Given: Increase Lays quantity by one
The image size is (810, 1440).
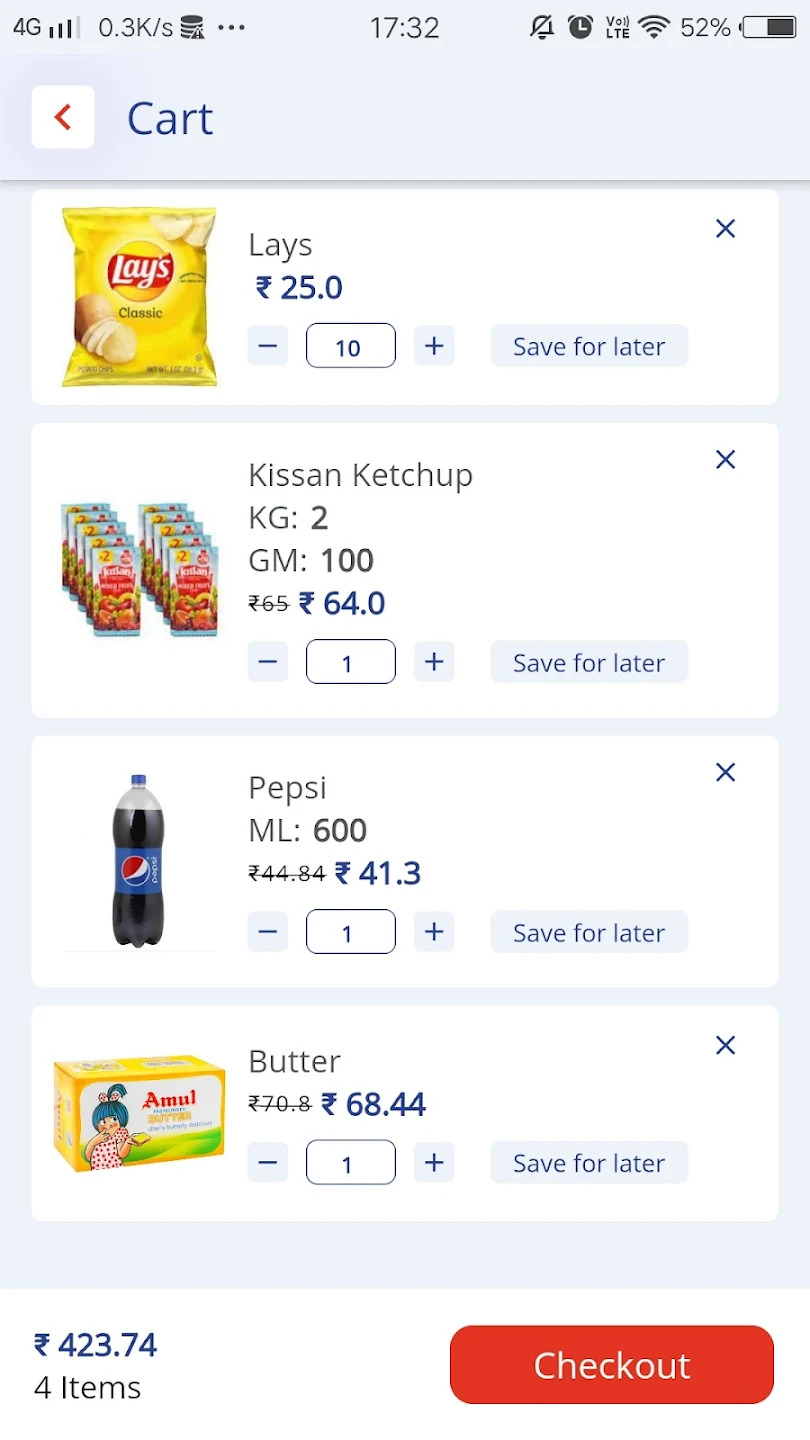Looking at the screenshot, I should point(434,346).
